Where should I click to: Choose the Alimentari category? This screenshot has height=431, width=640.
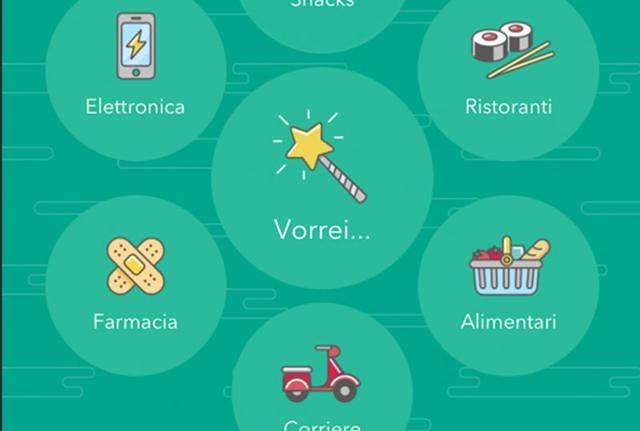pos(508,285)
